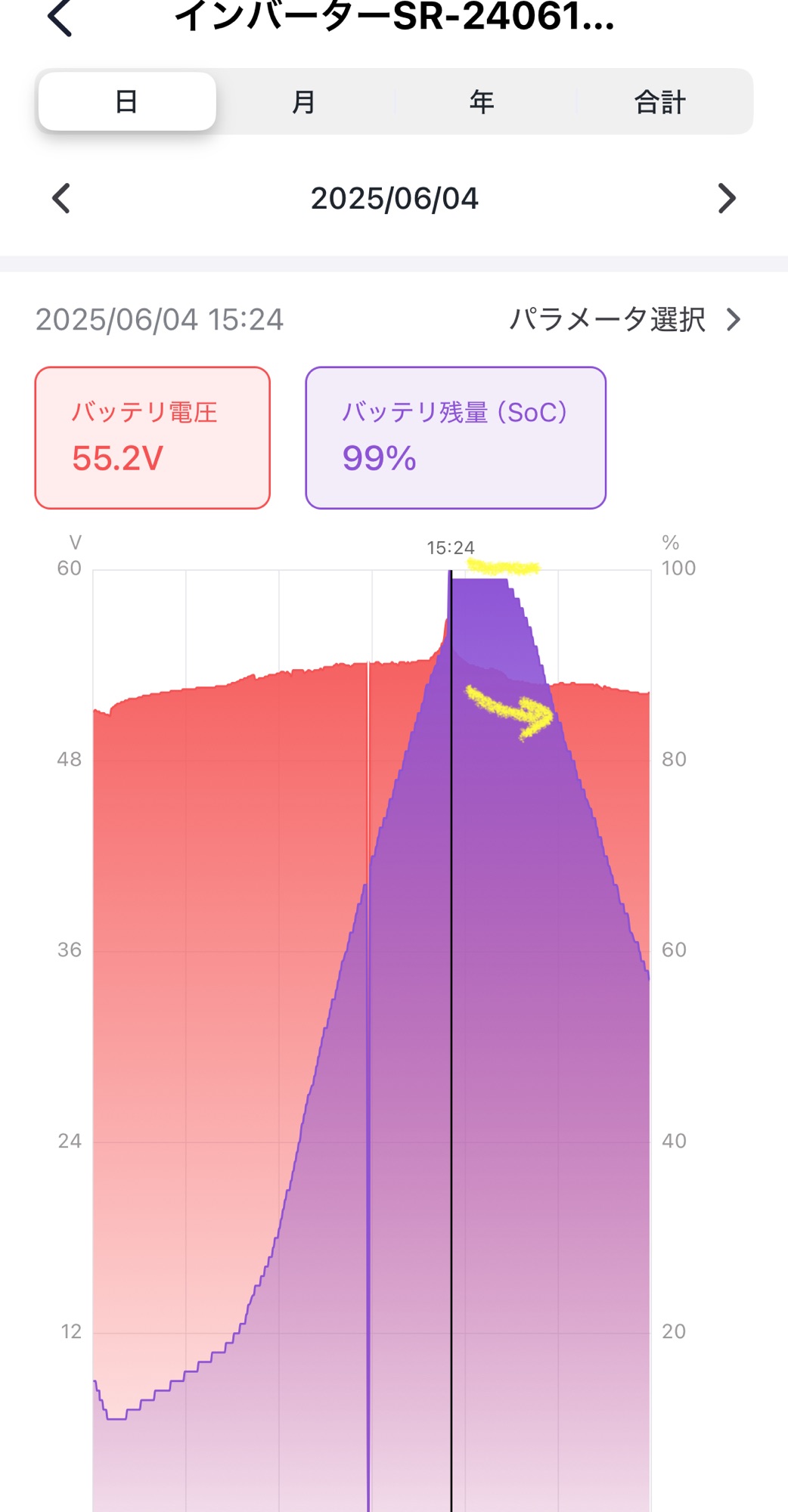
Task: Go to the day before 2025/06/04
Action: tap(61, 199)
